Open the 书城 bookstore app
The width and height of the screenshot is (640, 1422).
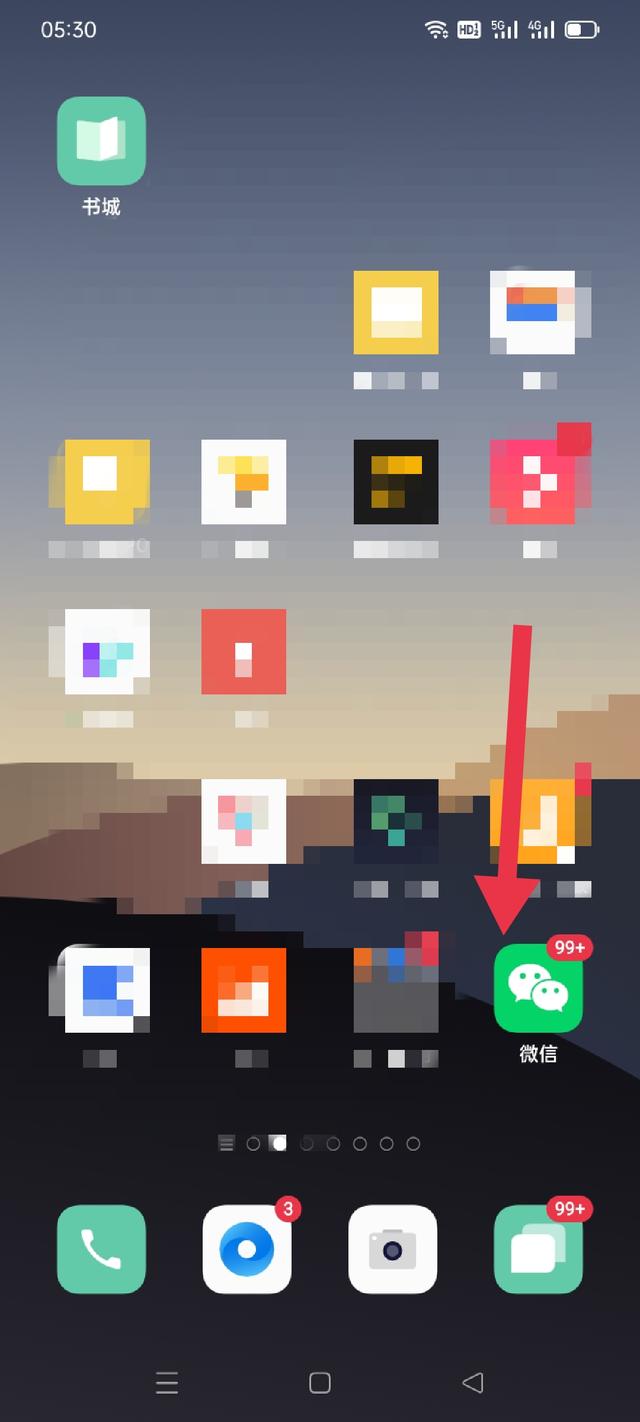(101, 141)
